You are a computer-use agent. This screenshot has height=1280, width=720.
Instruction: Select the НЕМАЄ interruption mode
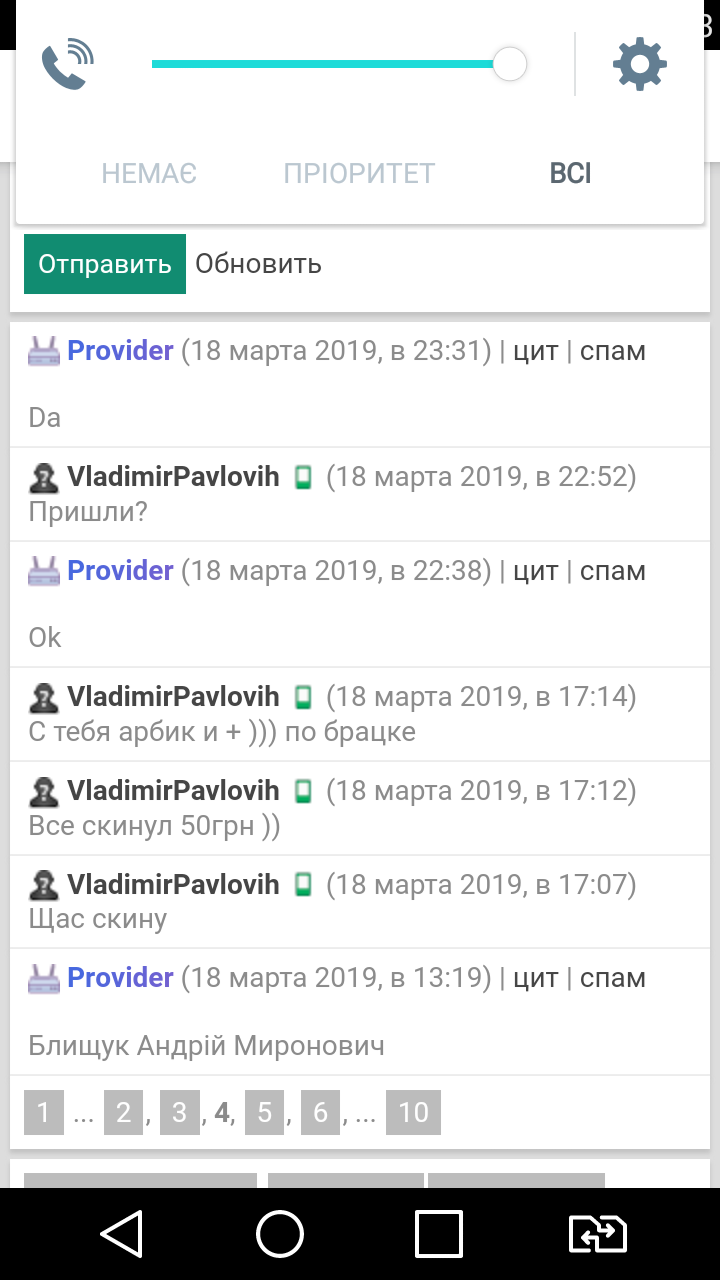(149, 174)
